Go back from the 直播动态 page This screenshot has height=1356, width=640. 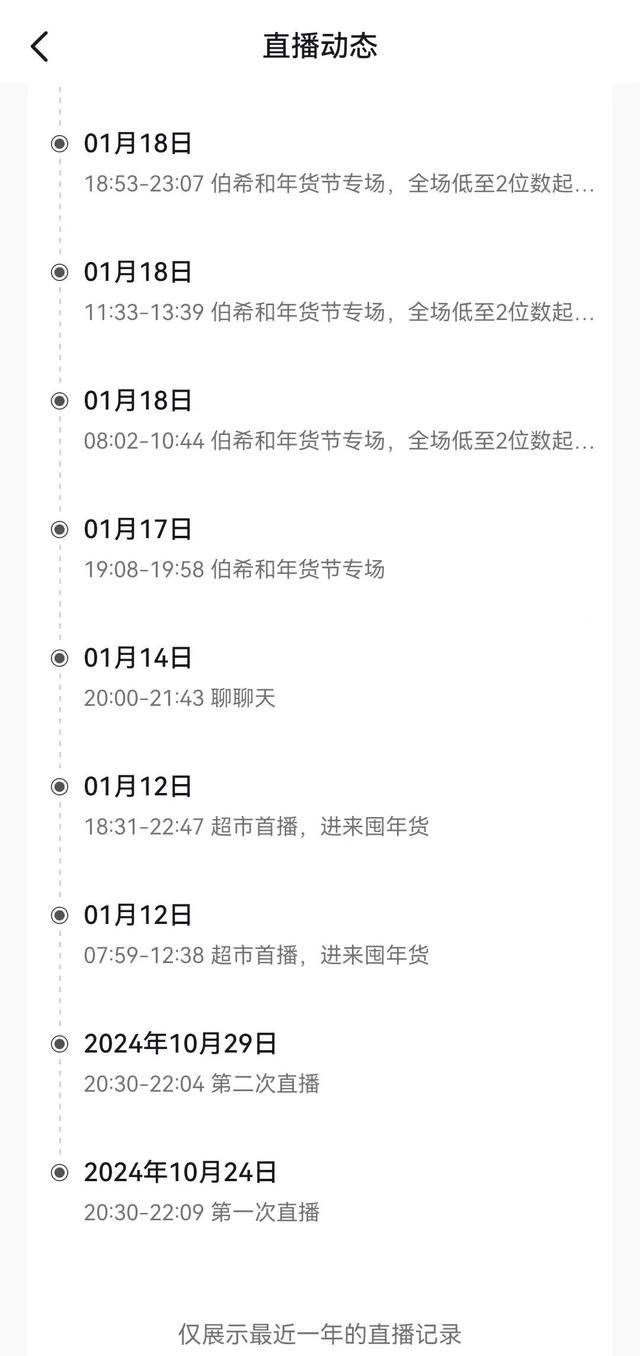coord(39,46)
